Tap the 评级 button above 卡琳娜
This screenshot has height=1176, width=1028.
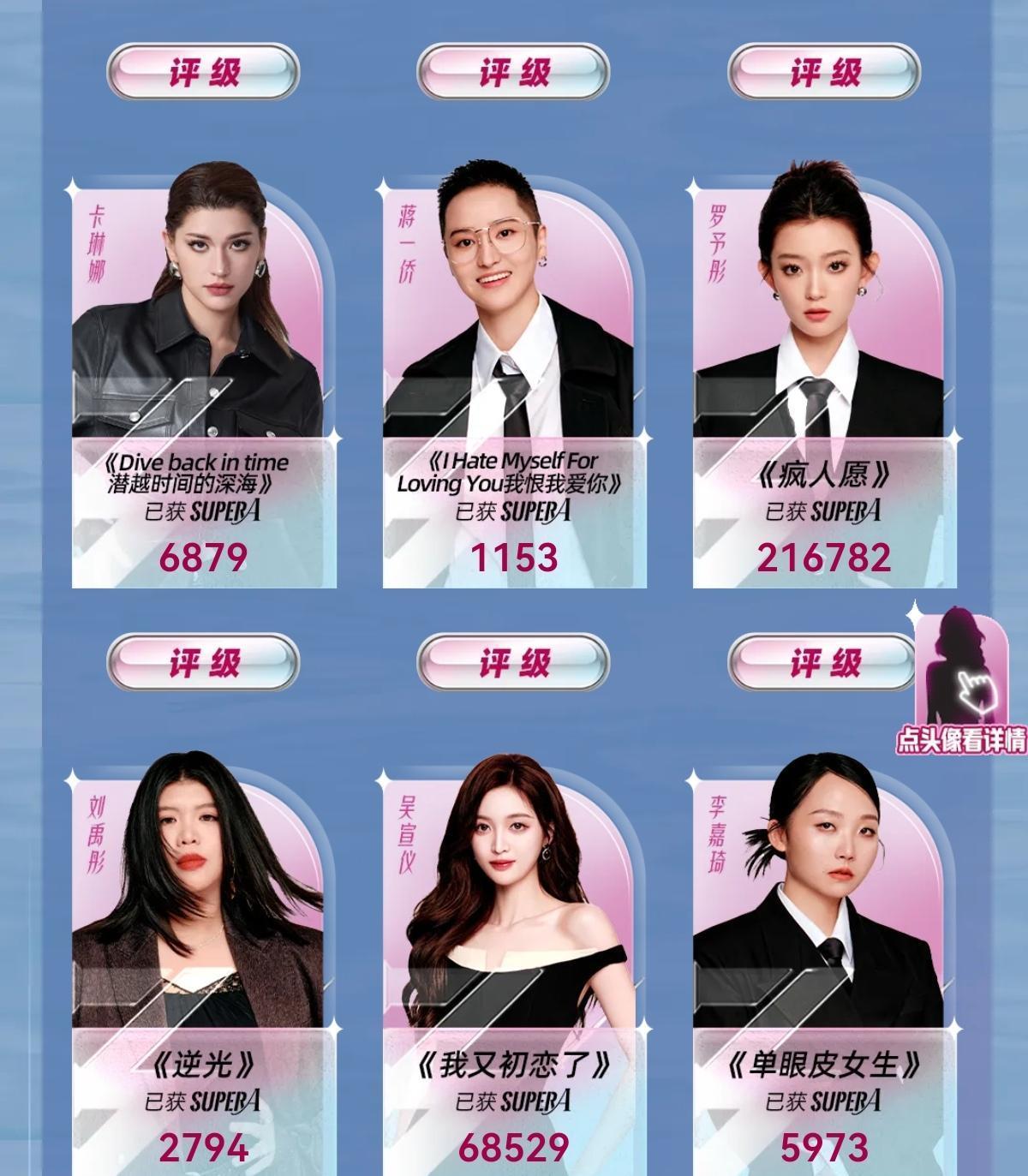203,73
